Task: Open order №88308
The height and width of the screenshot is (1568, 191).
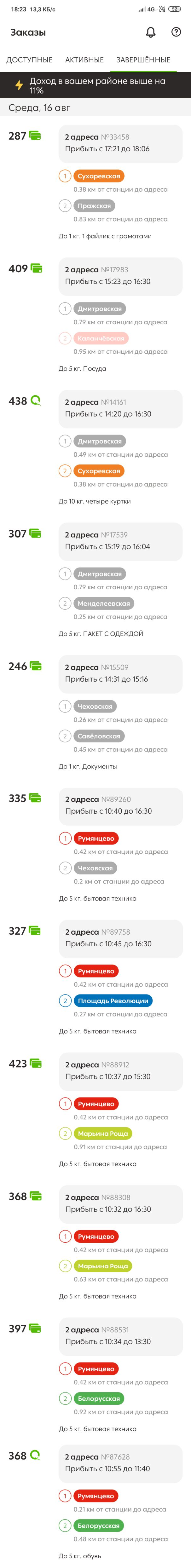Action: tap(120, 1203)
